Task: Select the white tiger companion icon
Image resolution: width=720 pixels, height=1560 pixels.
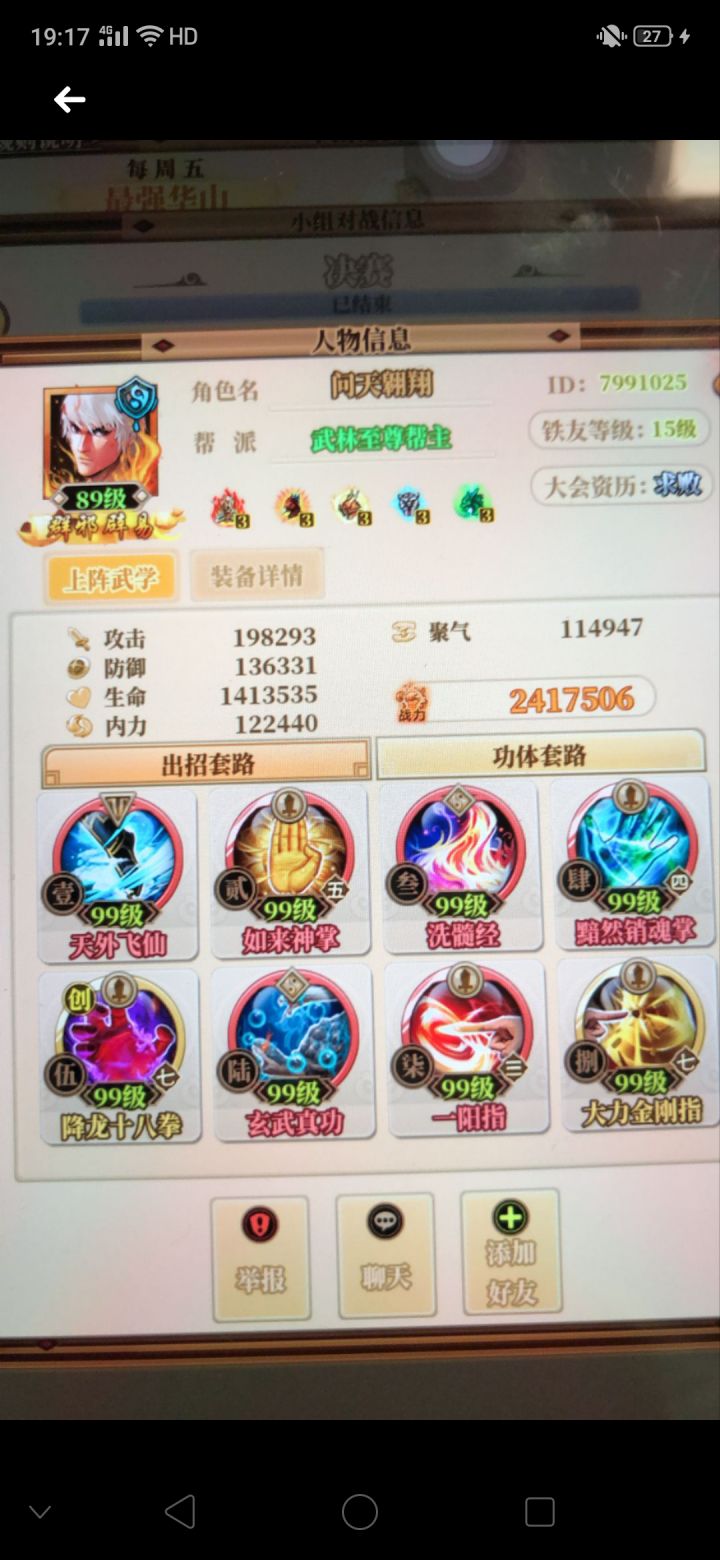Action: click(x=413, y=507)
